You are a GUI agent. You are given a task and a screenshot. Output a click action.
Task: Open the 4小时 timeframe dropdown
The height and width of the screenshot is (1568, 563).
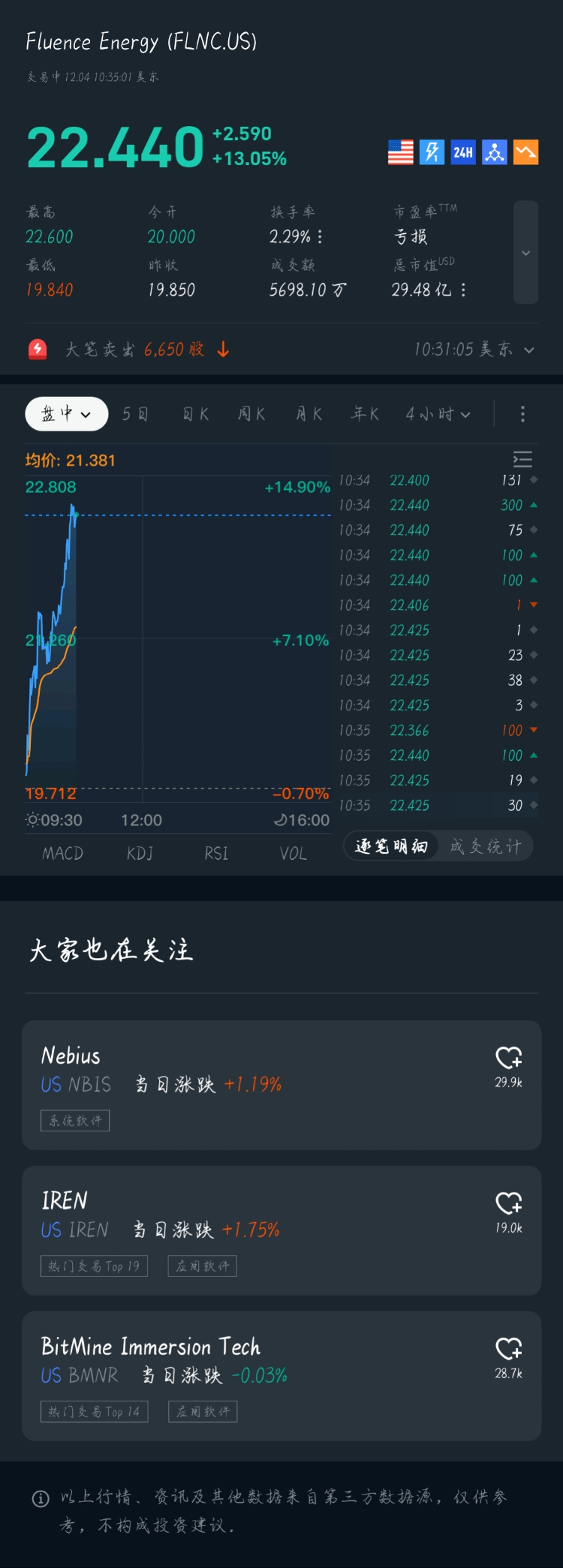point(438,414)
